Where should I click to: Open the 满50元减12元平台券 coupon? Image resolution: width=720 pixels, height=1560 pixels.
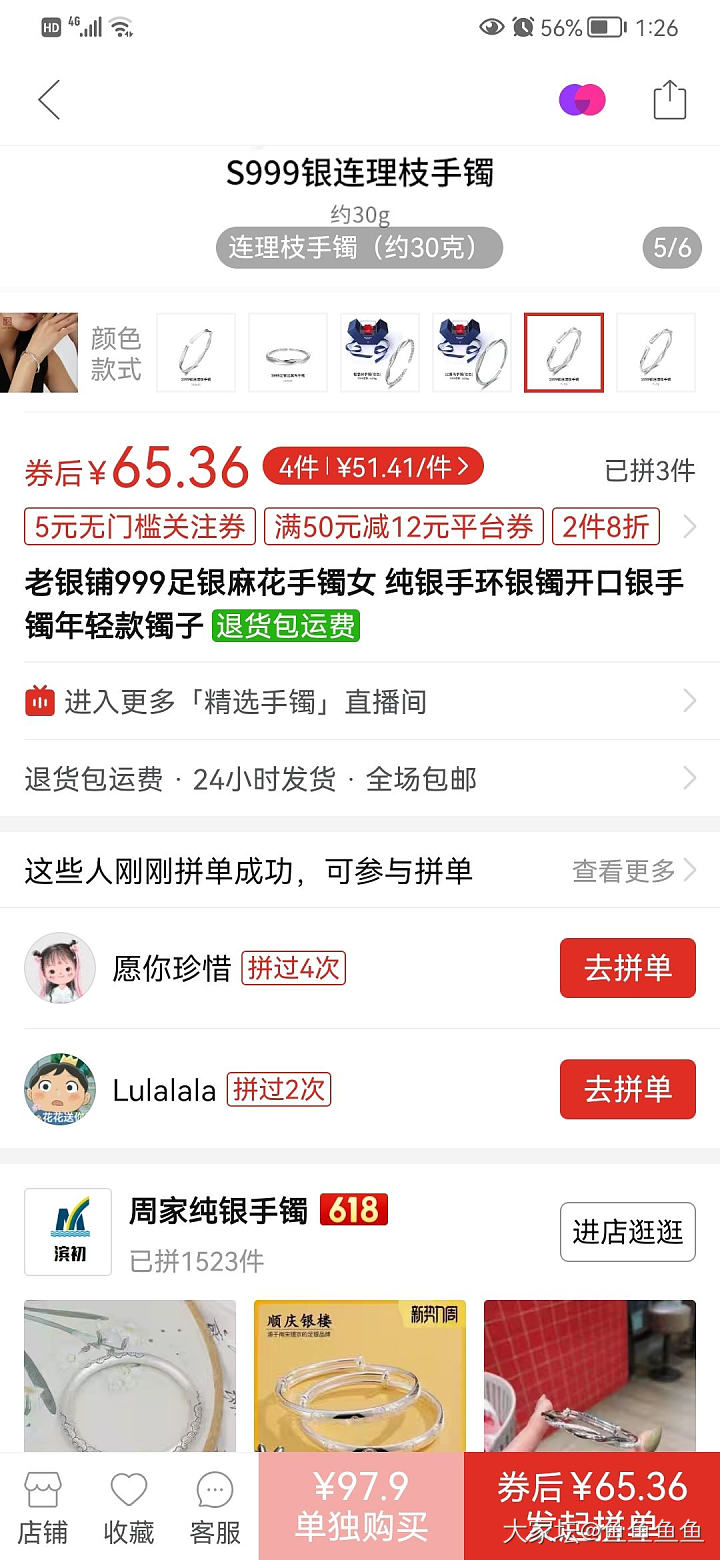[x=404, y=527]
